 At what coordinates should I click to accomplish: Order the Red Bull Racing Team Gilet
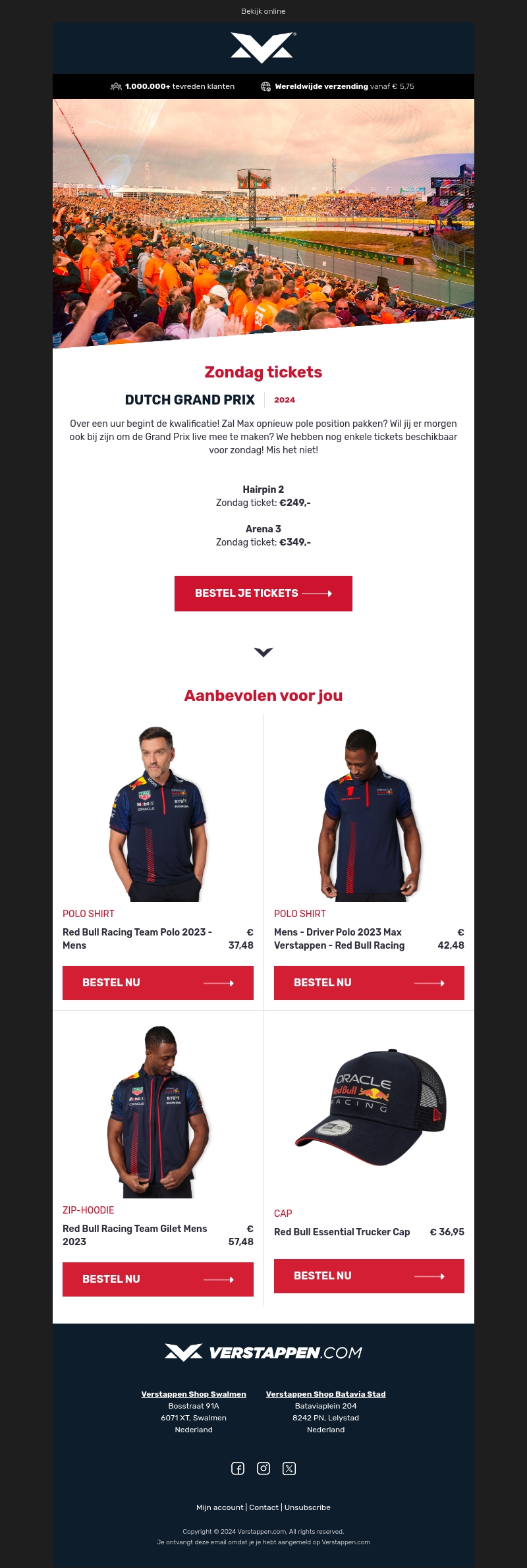[x=158, y=1279]
